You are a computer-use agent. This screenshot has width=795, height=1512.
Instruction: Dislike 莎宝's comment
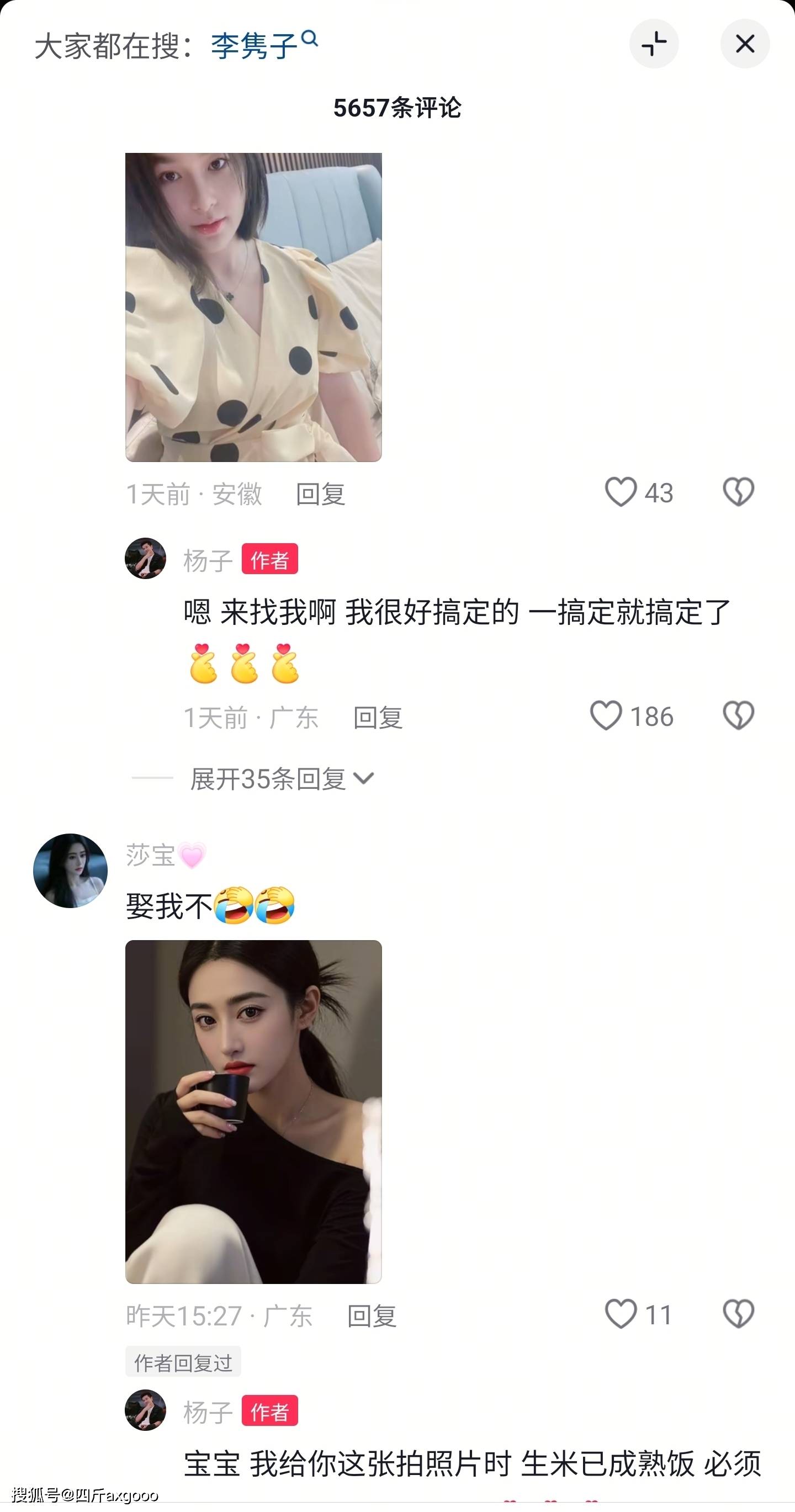click(738, 1314)
